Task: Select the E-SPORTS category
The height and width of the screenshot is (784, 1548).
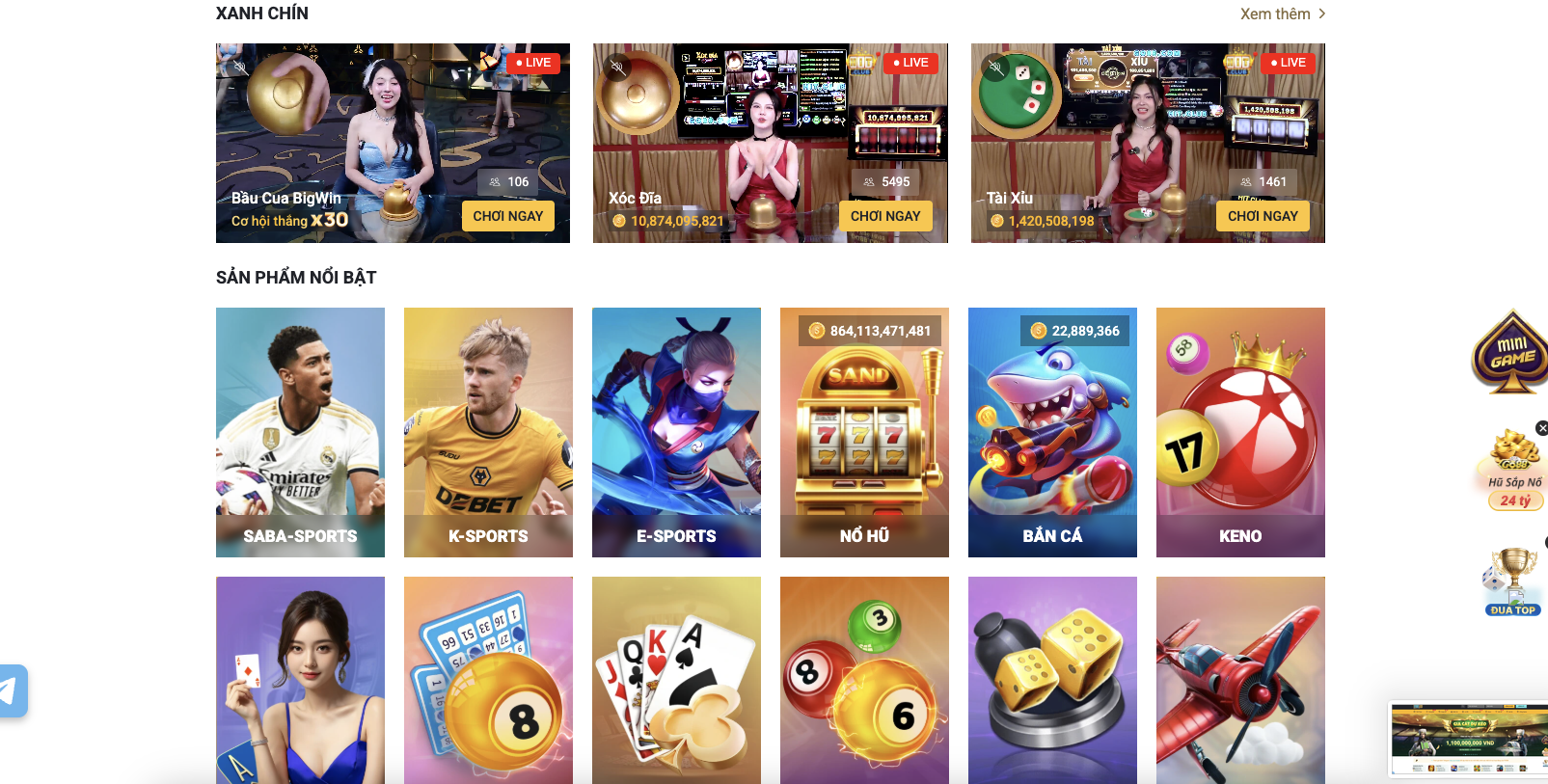Action: 676,432
